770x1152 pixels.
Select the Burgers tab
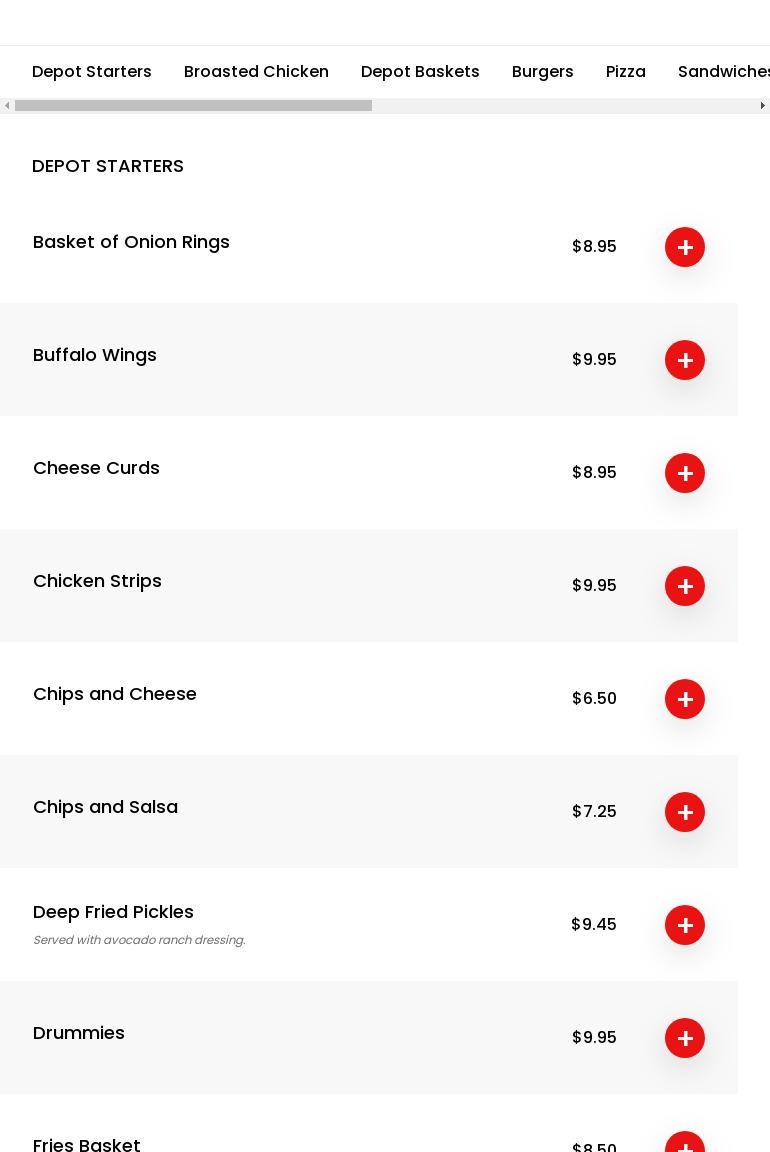543,72
